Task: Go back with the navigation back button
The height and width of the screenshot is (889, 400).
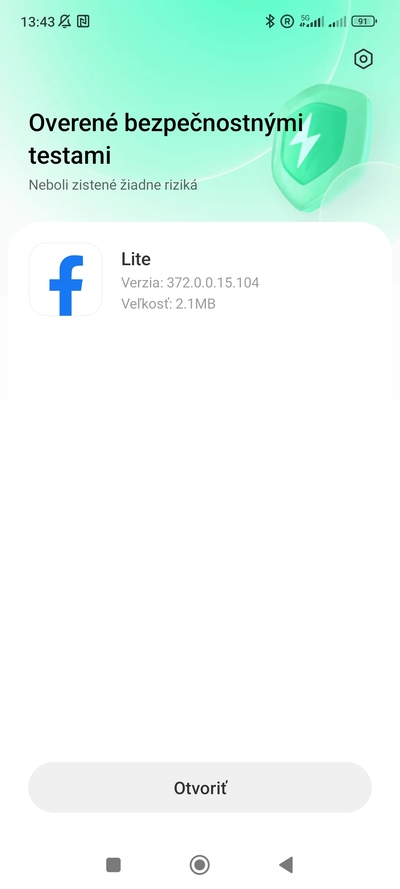Action: (286, 865)
